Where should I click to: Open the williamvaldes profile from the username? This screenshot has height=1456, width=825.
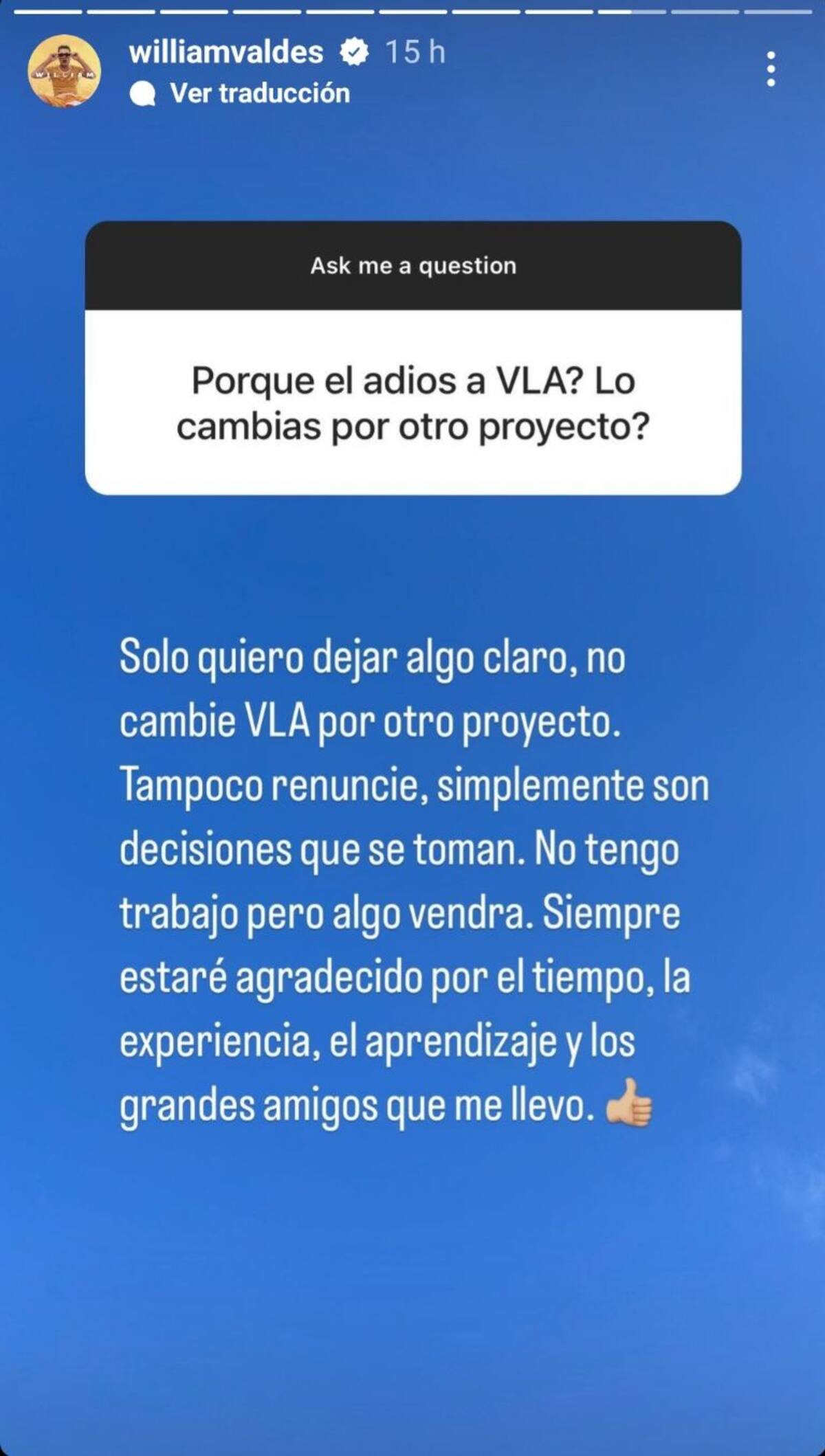226,52
